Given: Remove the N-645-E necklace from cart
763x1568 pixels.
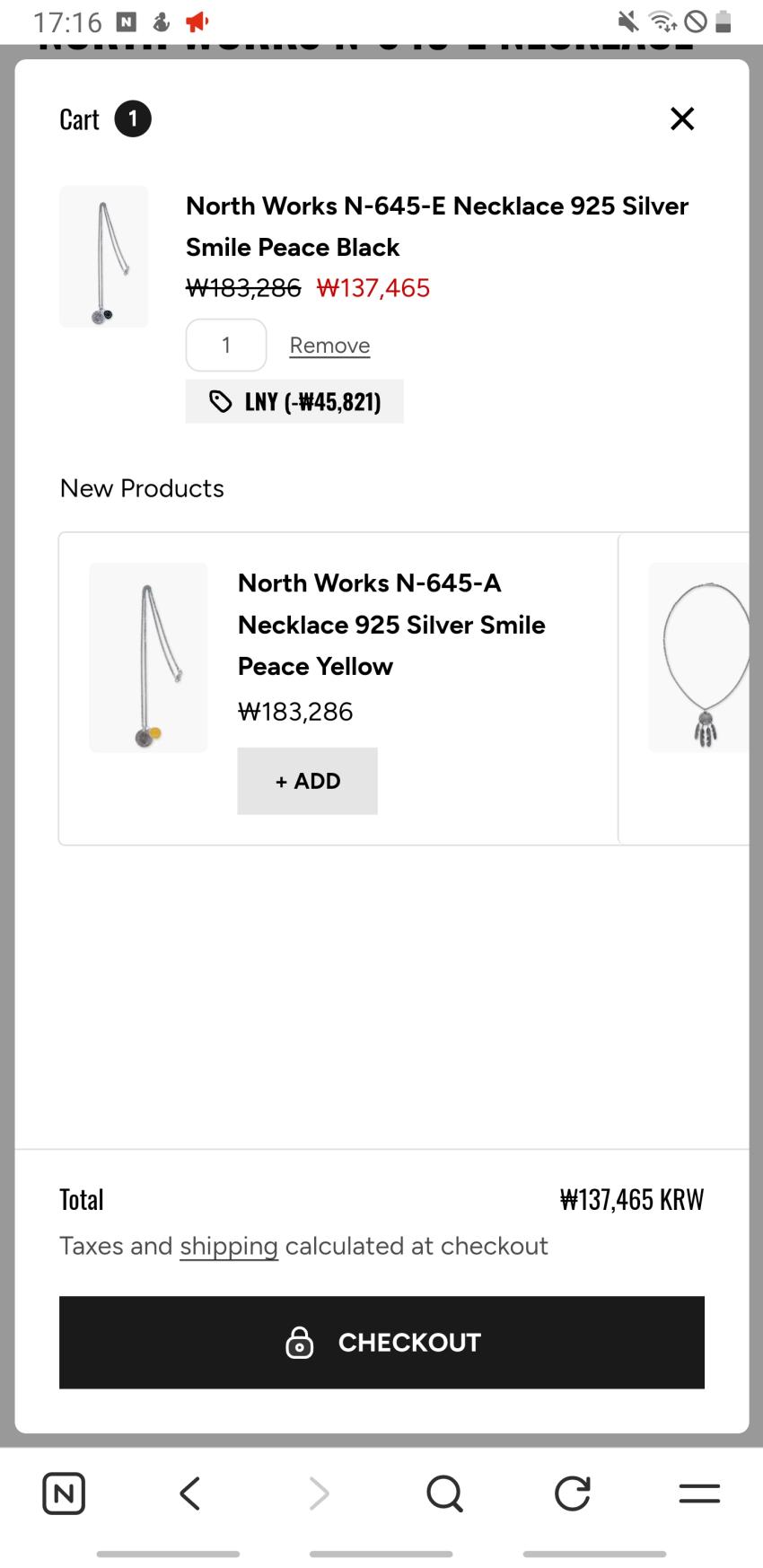Looking at the screenshot, I should (x=329, y=346).
